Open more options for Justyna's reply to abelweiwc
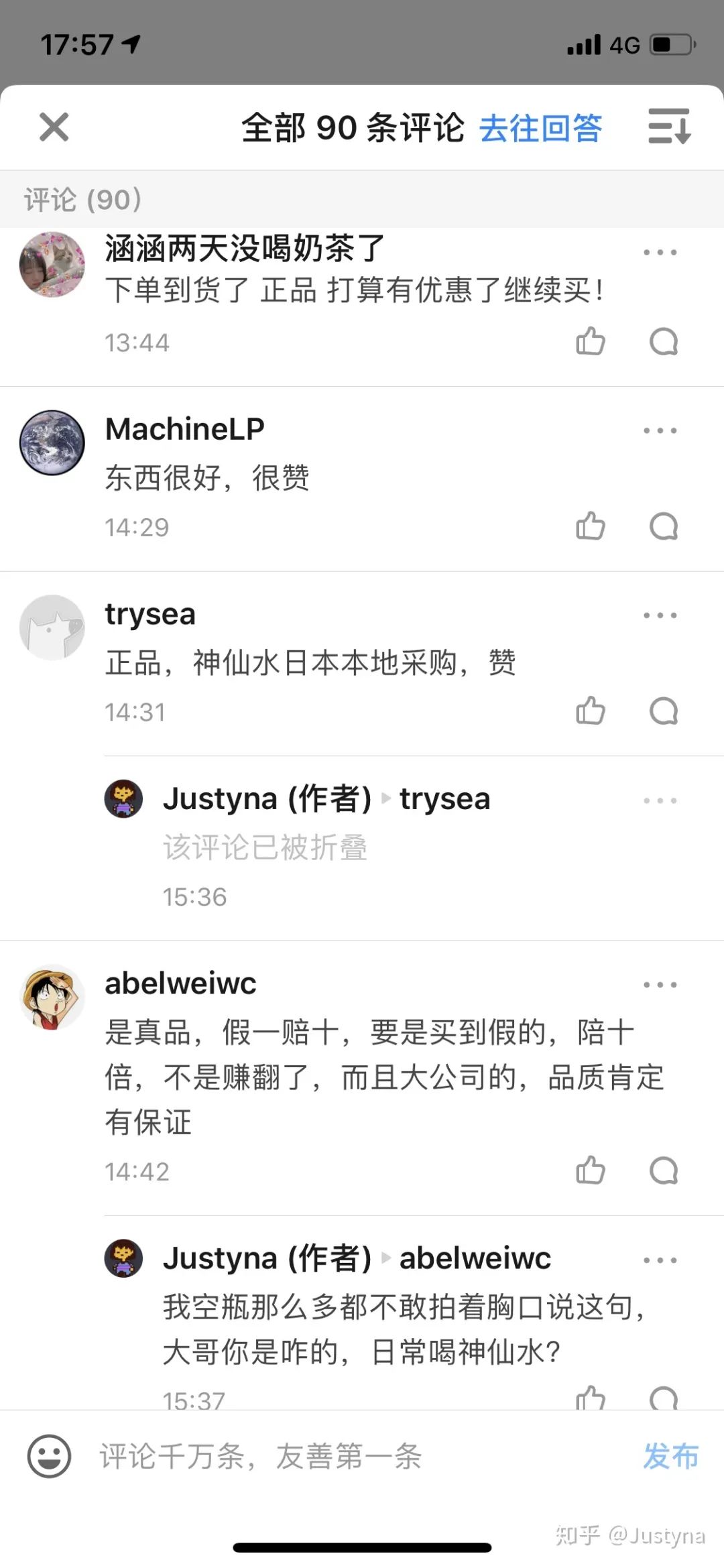 (659, 1259)
